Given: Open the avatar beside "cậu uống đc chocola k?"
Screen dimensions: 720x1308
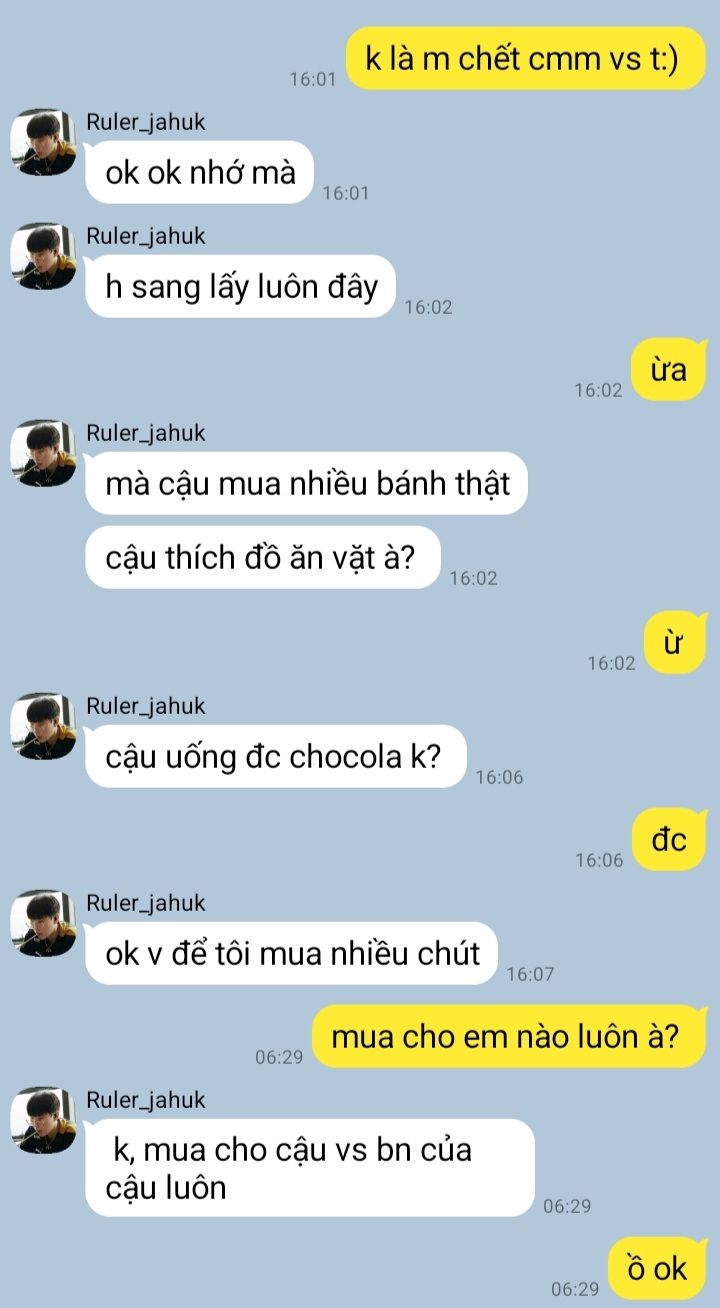Looking at the screenshot, I should pyautogui.click(x=43, y=726).
